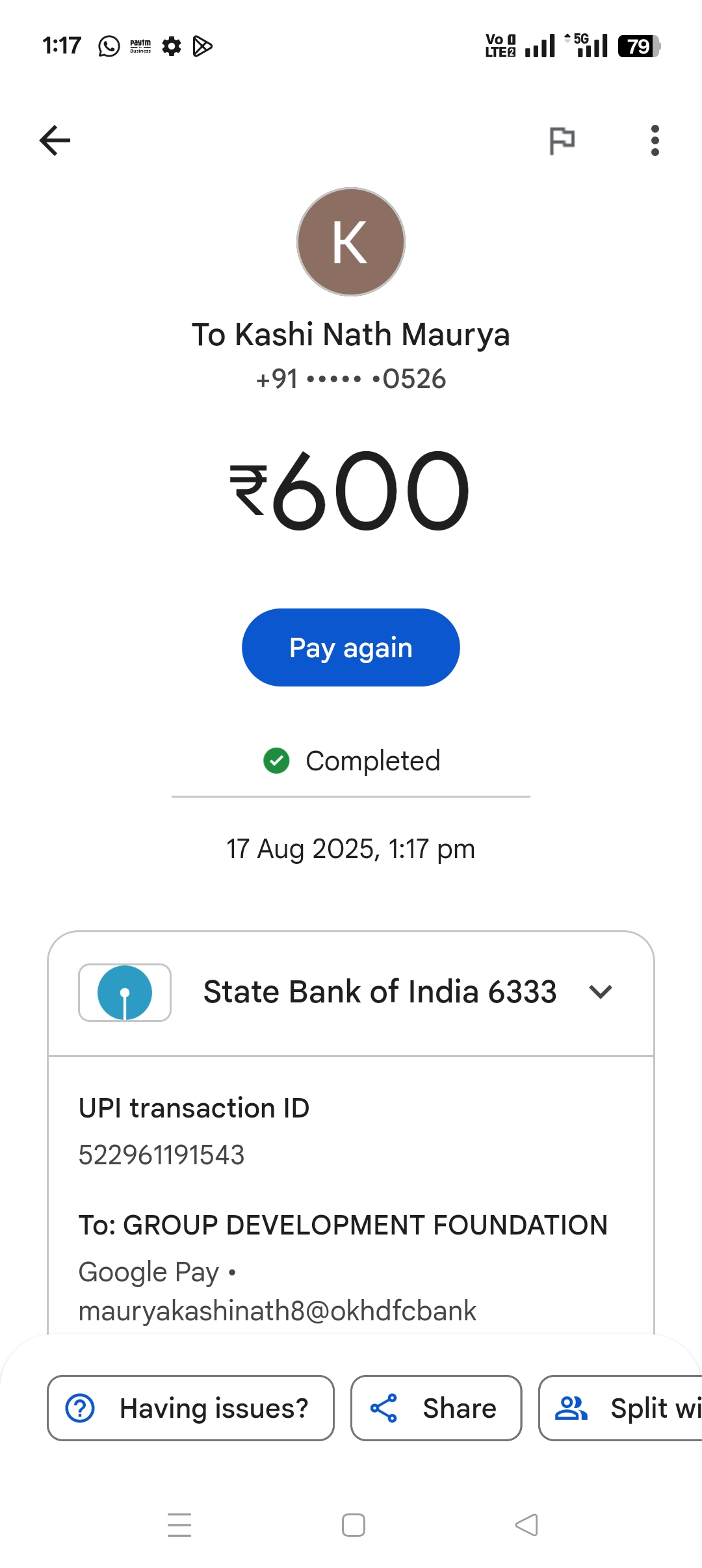702x1568 pixels.
Task: Open the three-dot overflow menu
Action: tap(655, 140)
